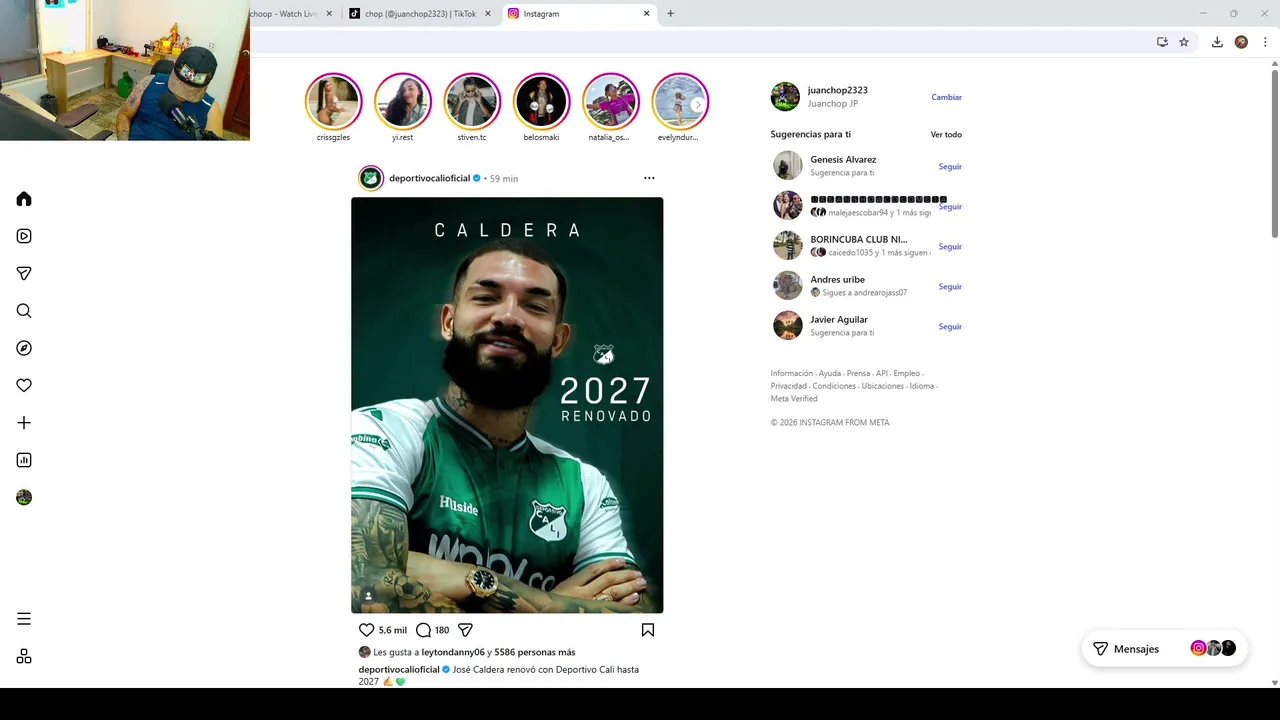
Task: Open the post's three-dot options menu
Action: click(x=649, y=178)
